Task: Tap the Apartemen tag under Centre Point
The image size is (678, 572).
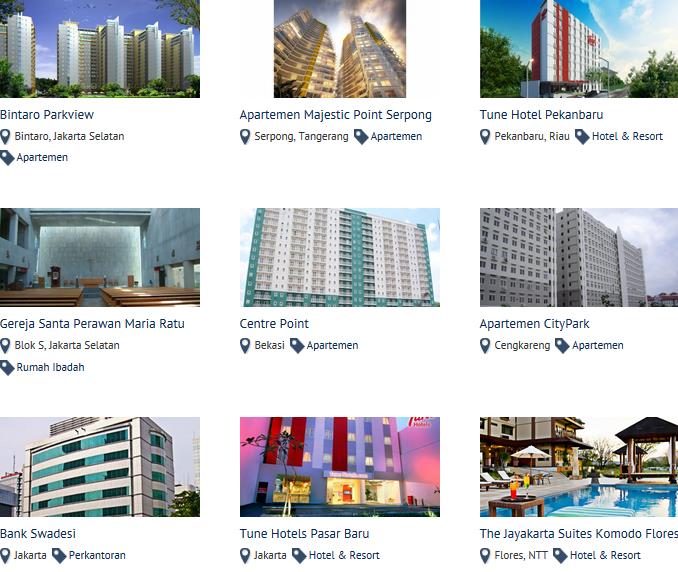Action: pos(332,346)
